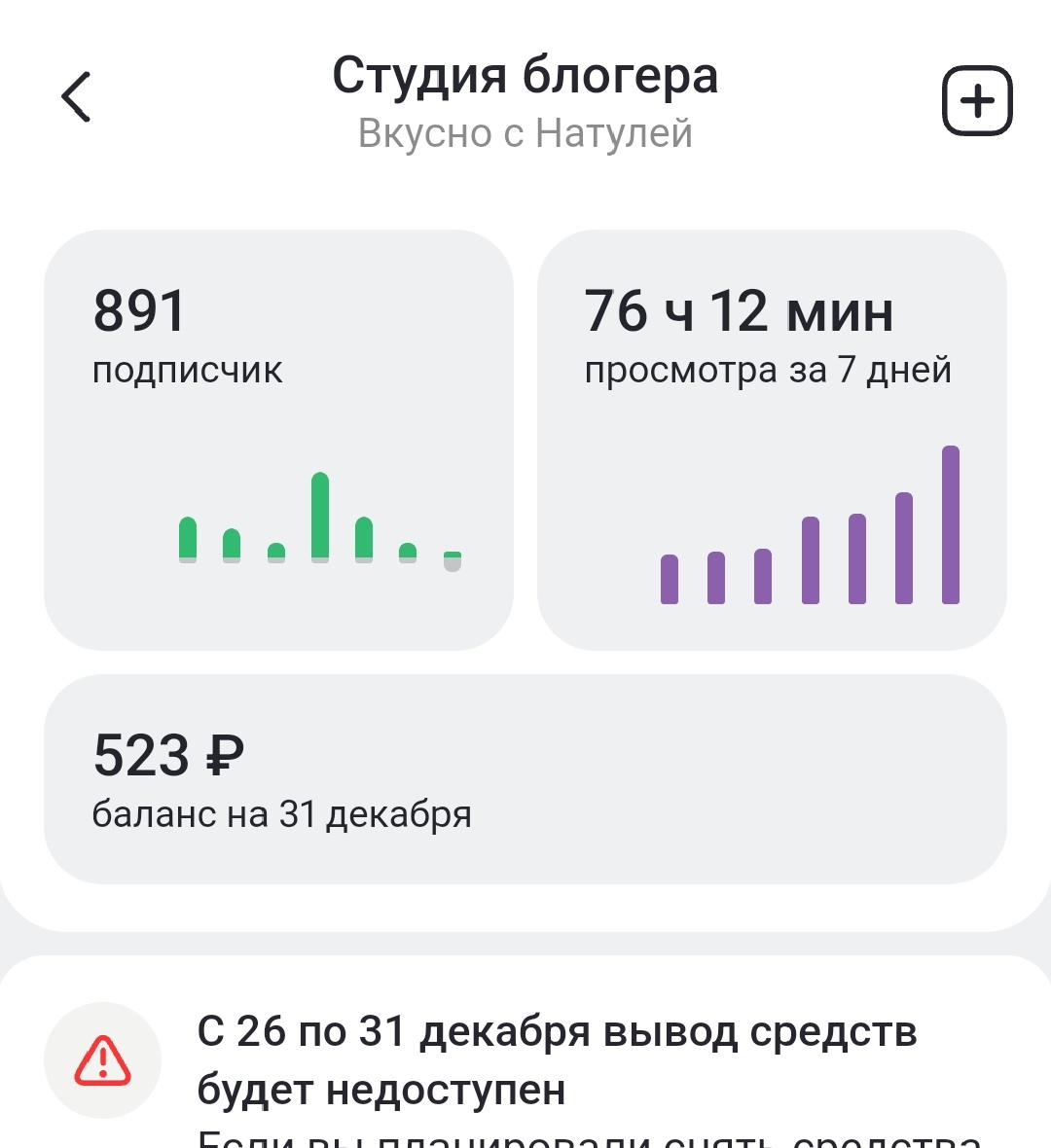Select the first purple bar in views chart
The width and height of the screenshot is (1051, 1148).
tap(670, 579)
